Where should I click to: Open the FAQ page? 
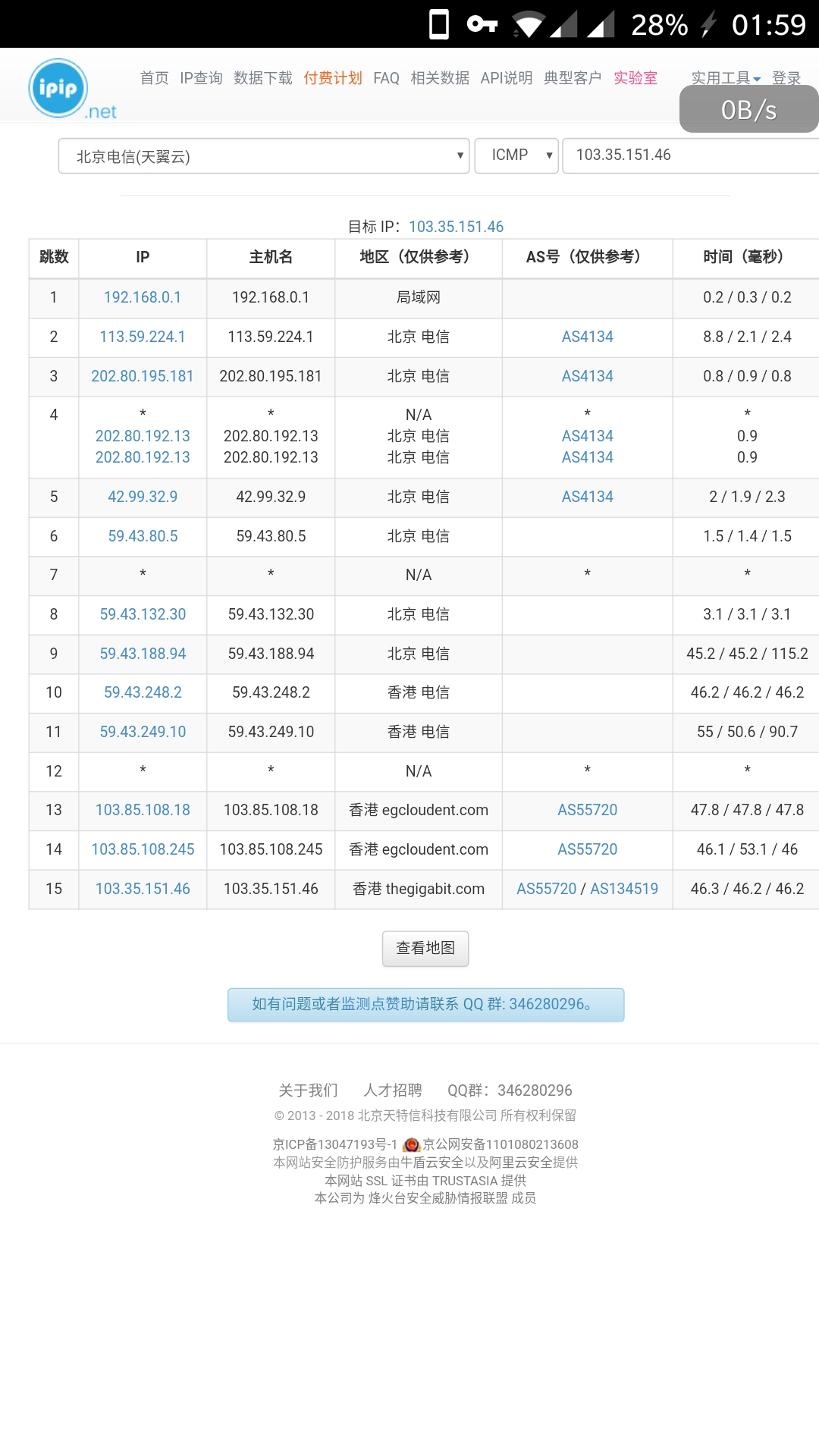pyautogui.click(x=386, y=78)
